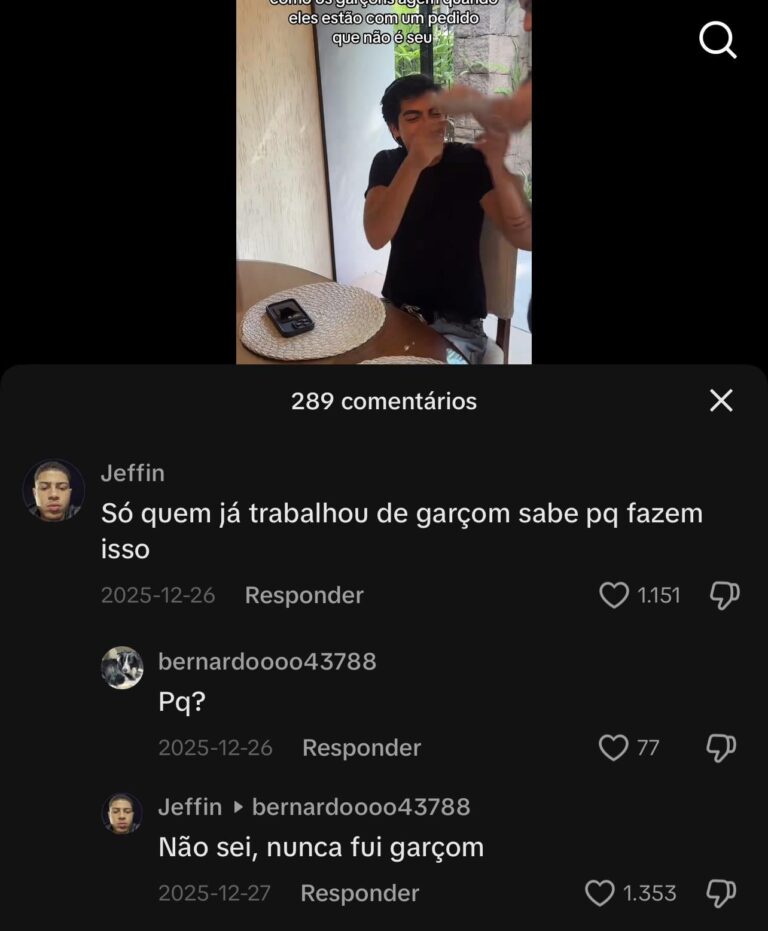This screenshot has height=931, width=768.
Task: Tap Responder under "Não sei, nunca fui garçom"
Action: point(359,893)
